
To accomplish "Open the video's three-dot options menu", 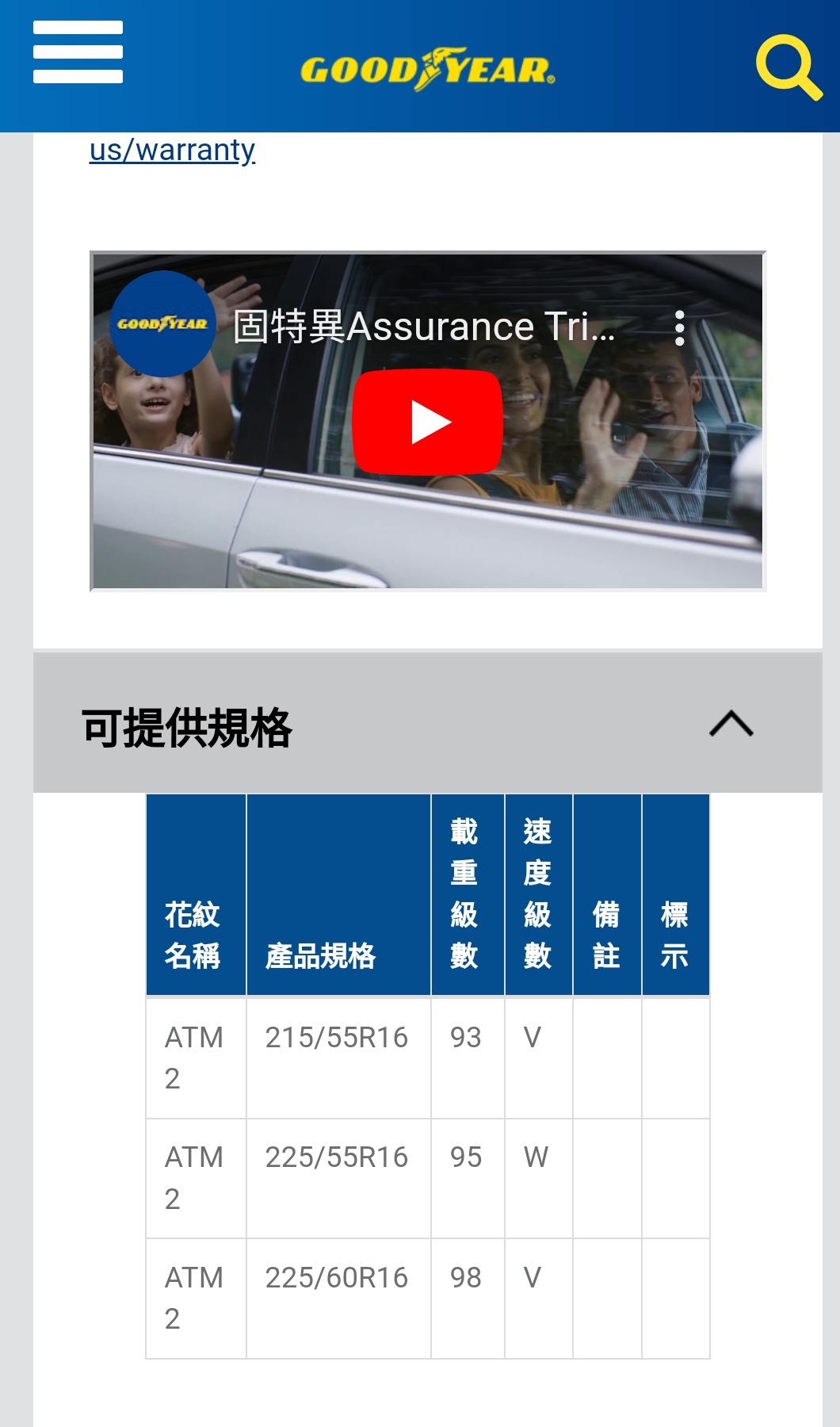I will [x=679, y=327].
